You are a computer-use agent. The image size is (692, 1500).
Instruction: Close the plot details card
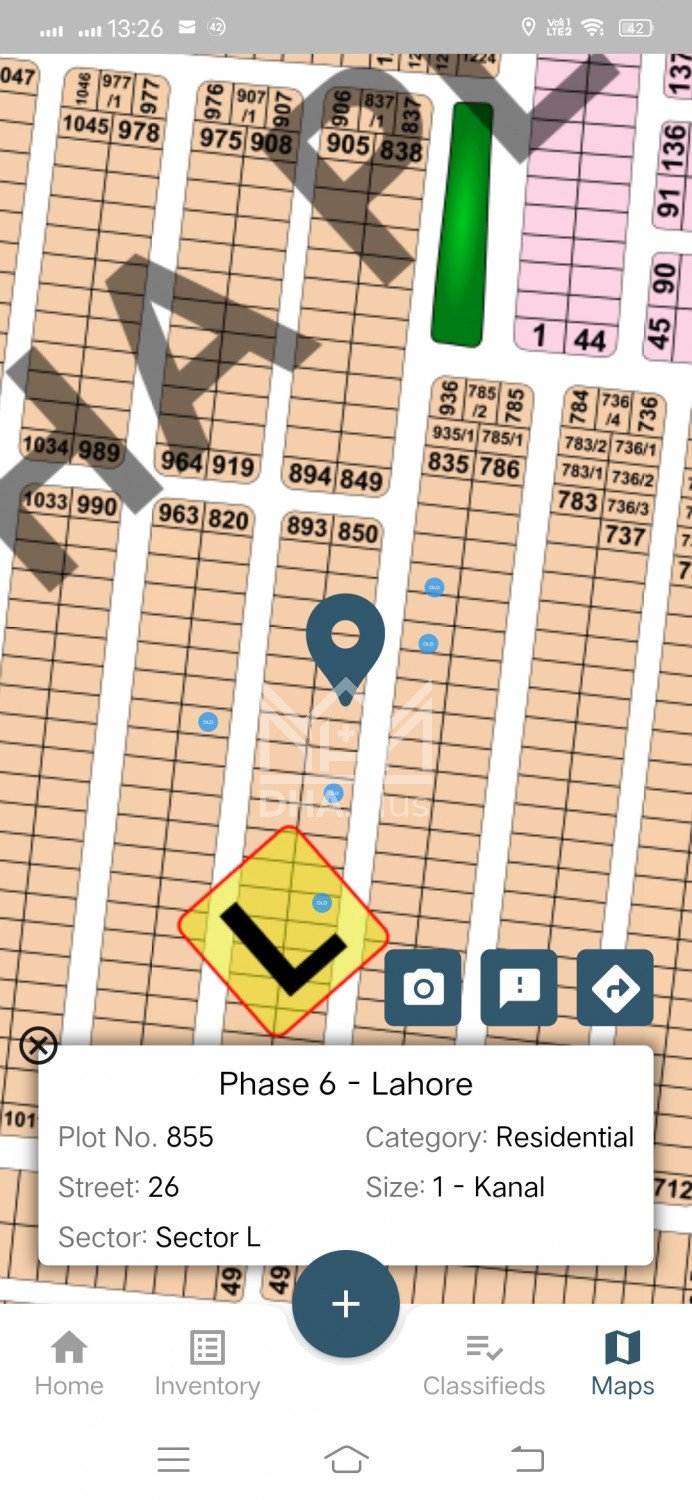39,1047
